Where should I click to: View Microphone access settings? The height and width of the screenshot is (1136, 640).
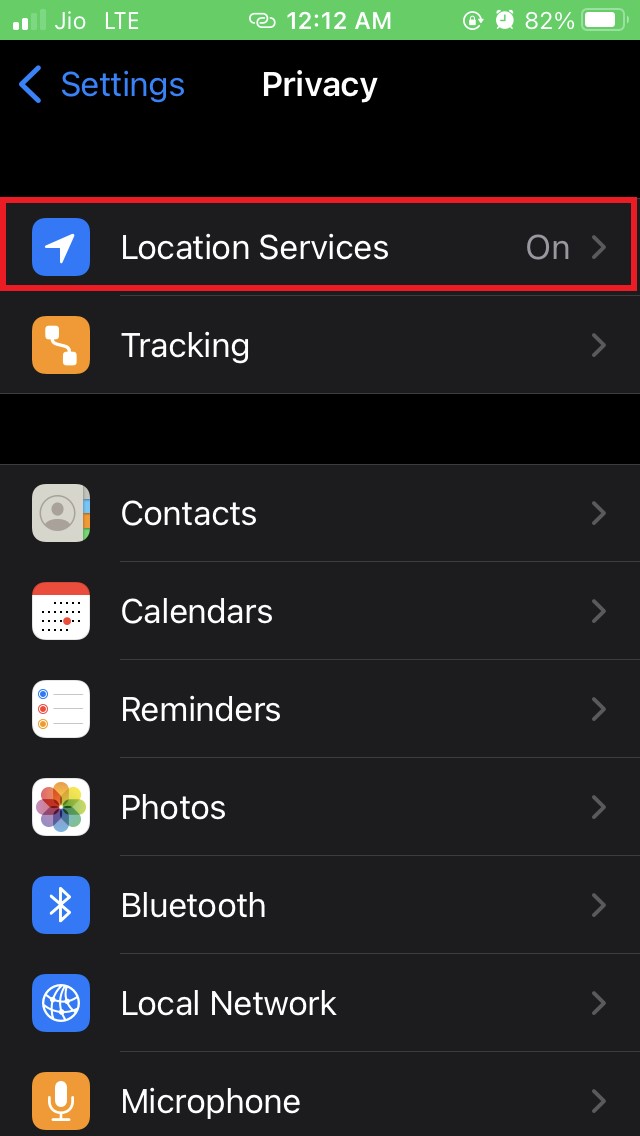pos(320,1100)
